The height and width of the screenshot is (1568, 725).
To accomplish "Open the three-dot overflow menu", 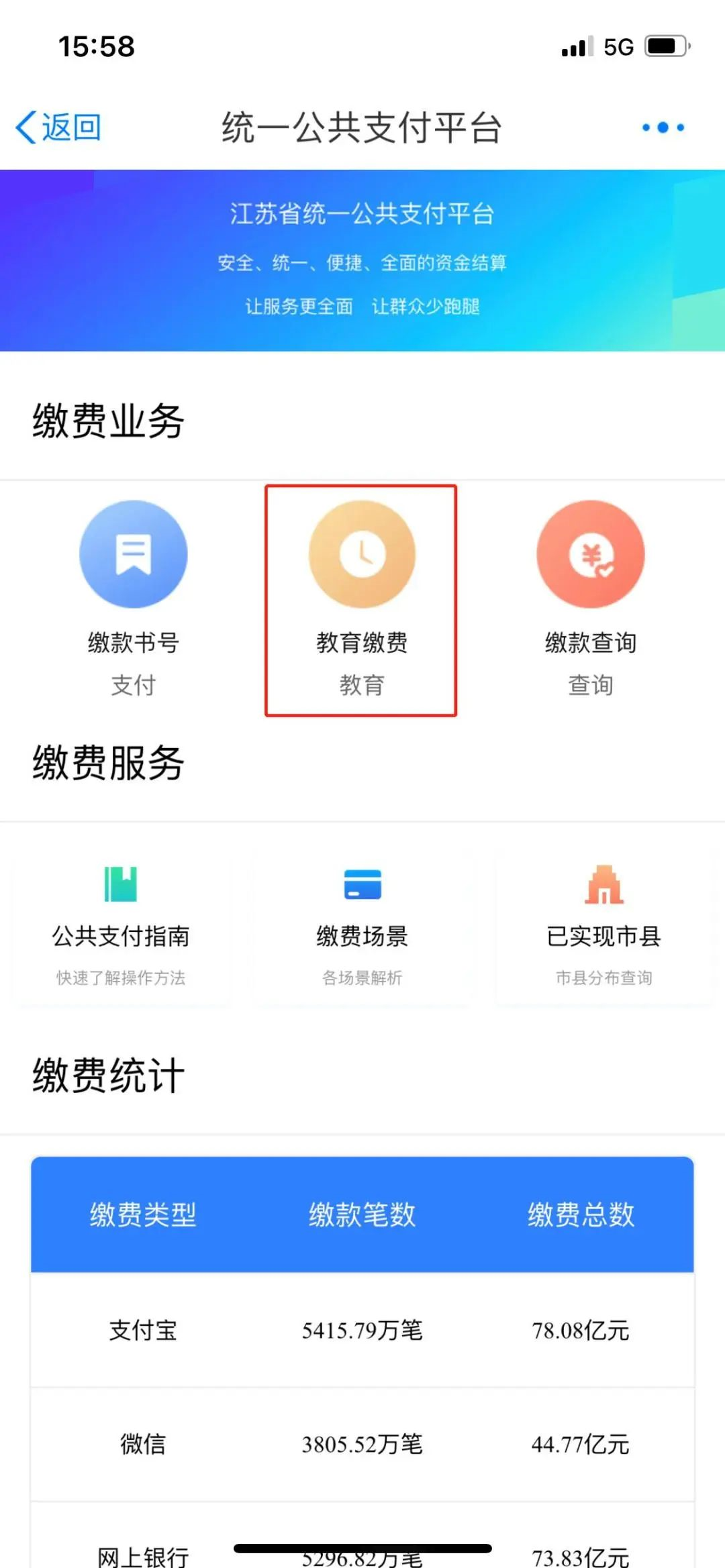I will (663, 127).
